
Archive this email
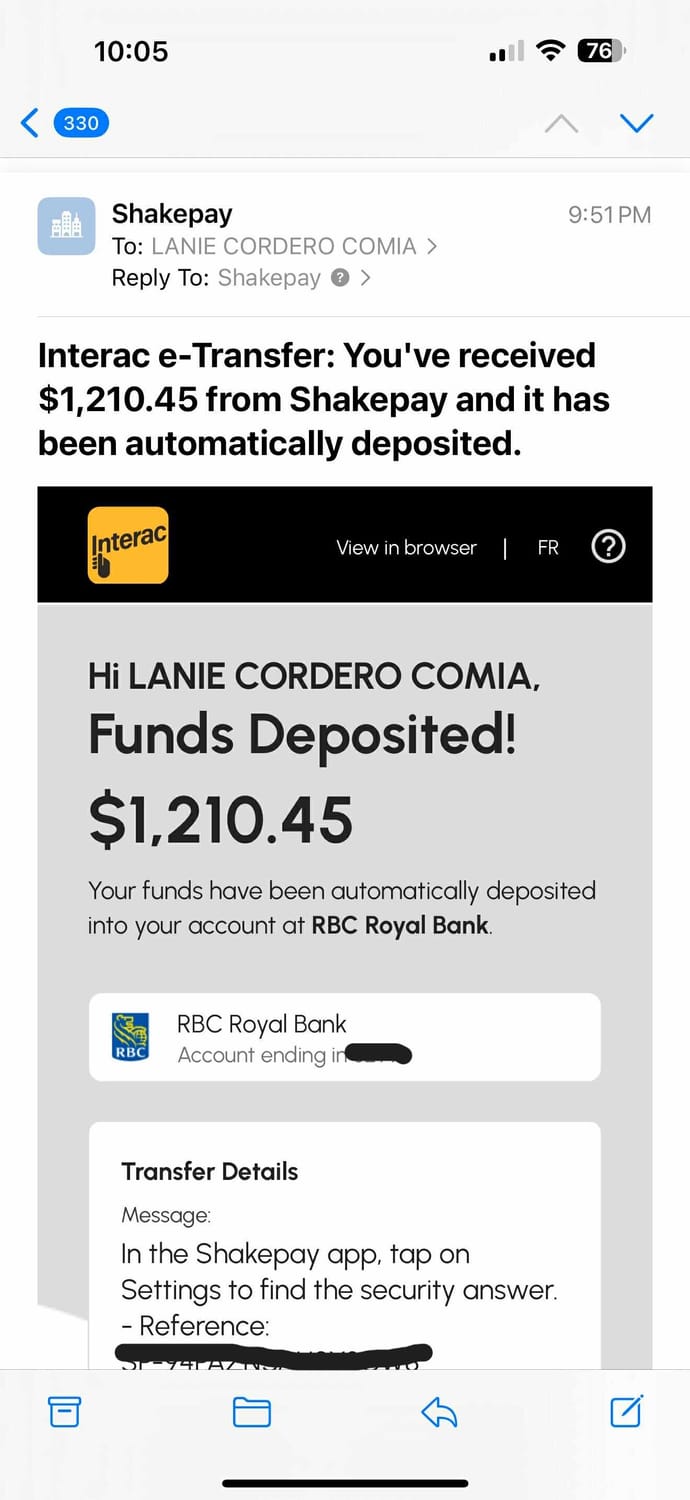coord(64,1411)
